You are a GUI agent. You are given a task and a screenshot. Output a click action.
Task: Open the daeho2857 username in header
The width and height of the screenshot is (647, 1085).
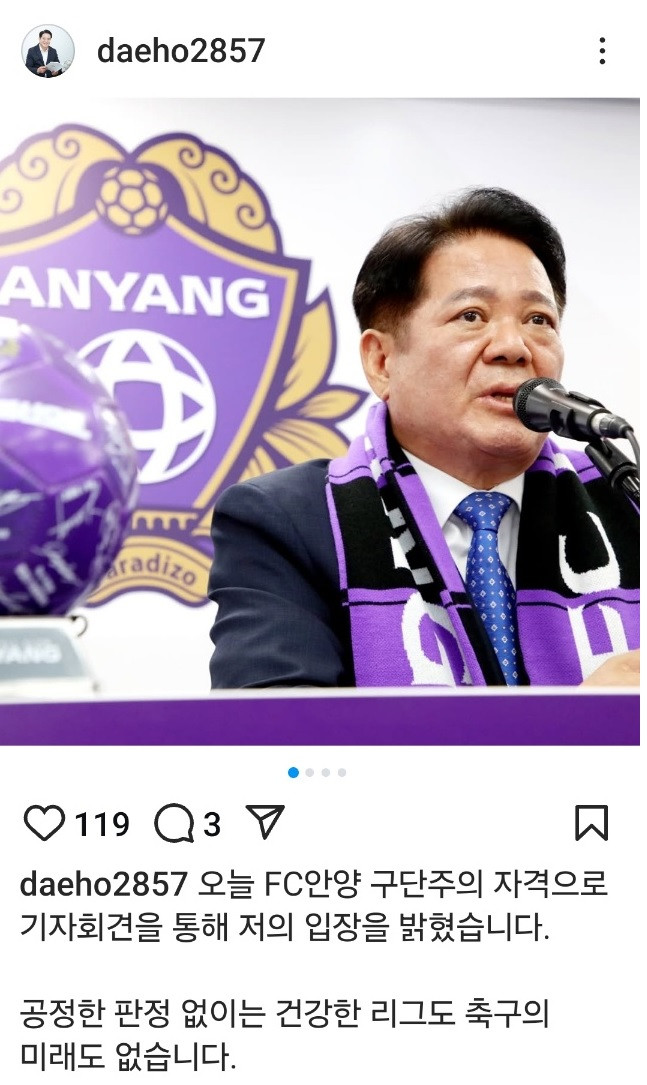pos(181,51)
